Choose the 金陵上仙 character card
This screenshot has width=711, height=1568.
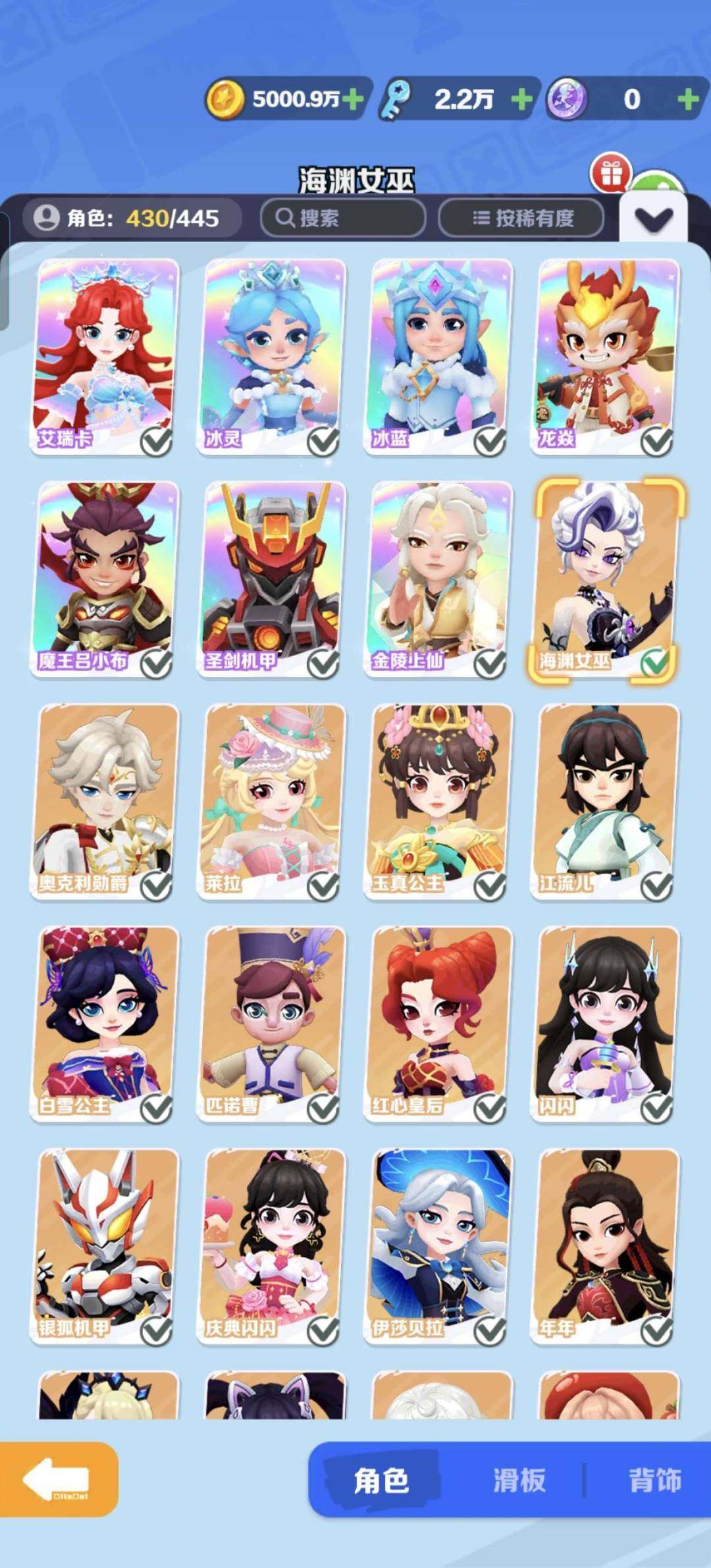click(x=439, y=579)
